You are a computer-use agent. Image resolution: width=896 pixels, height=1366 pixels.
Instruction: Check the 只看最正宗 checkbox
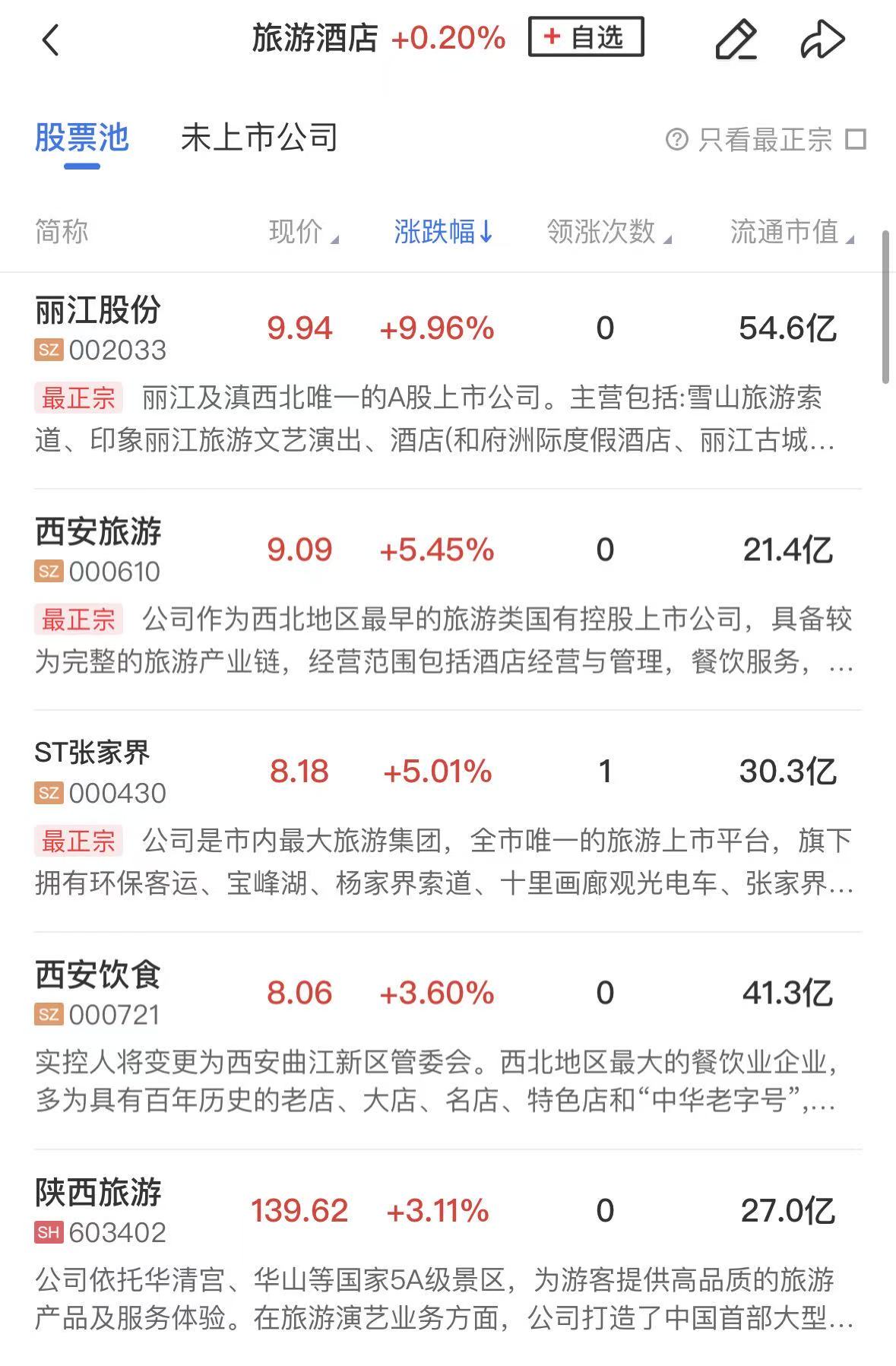tap(856, 140)
